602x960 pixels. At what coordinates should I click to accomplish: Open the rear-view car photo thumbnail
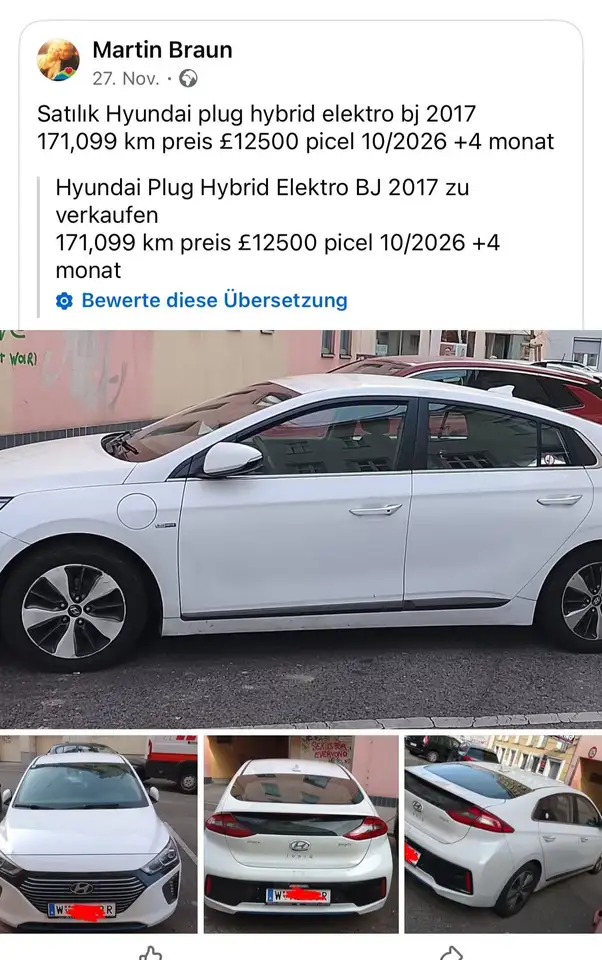pos(300,834)
